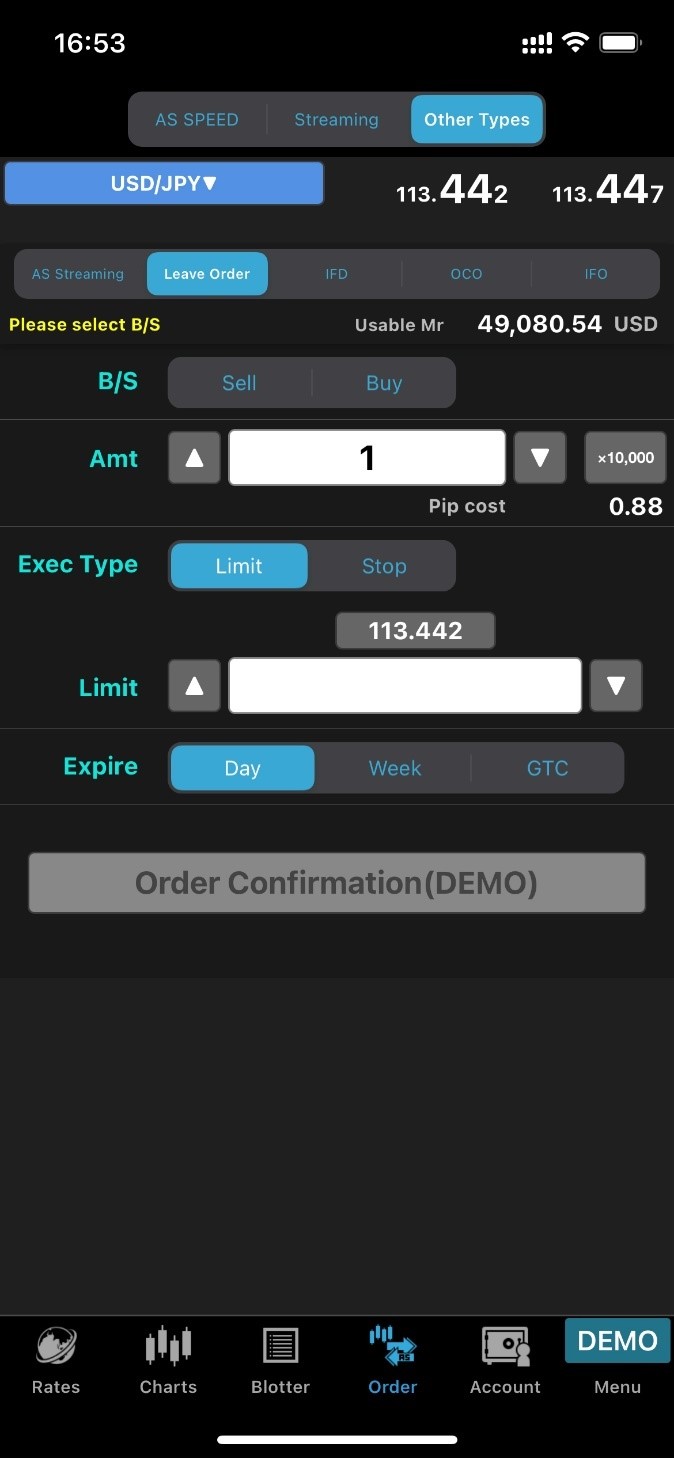Choose Sell for B/S
Viewport: 674px width, 1458px height.
click(239, 383)
